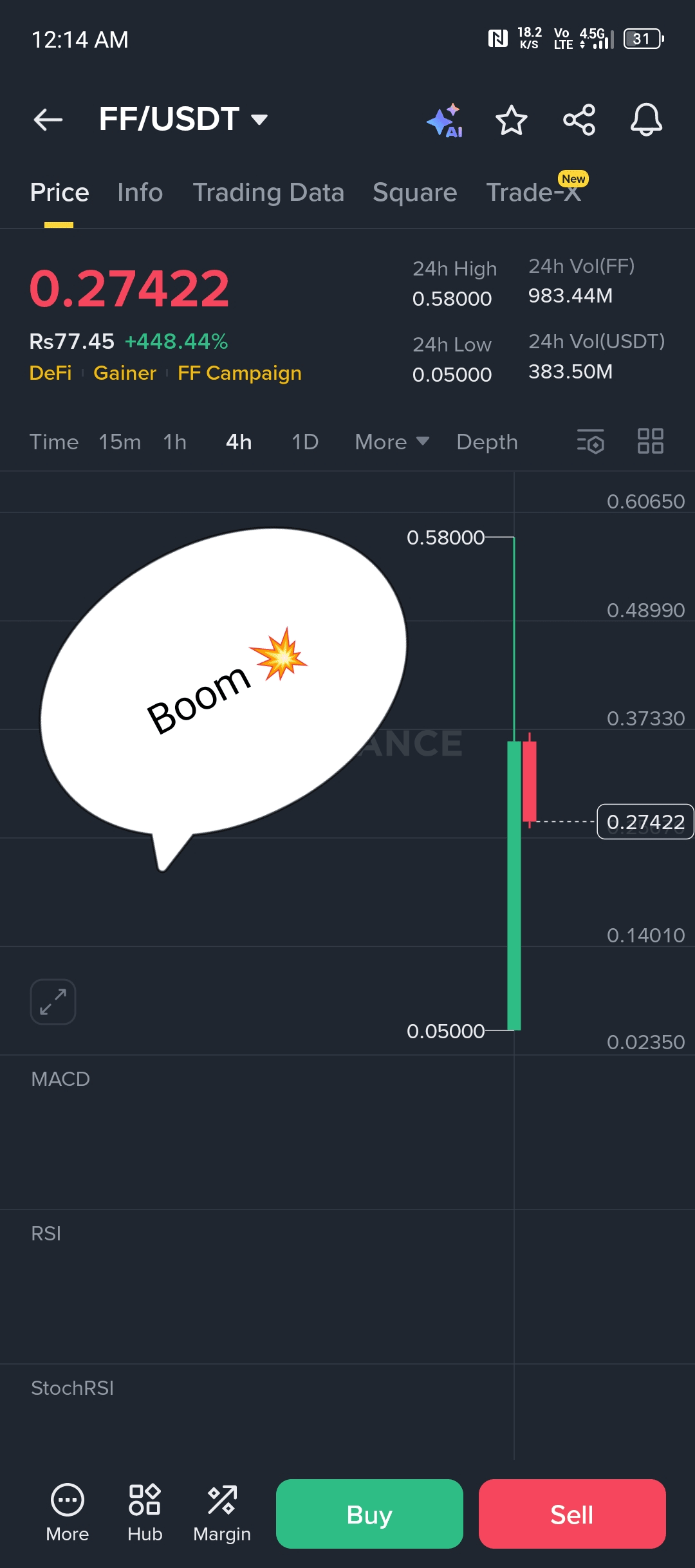This screenshot has width=695, height=1568.
Task: Add FF/USDT to favorites star
Action: click(512, 120)
